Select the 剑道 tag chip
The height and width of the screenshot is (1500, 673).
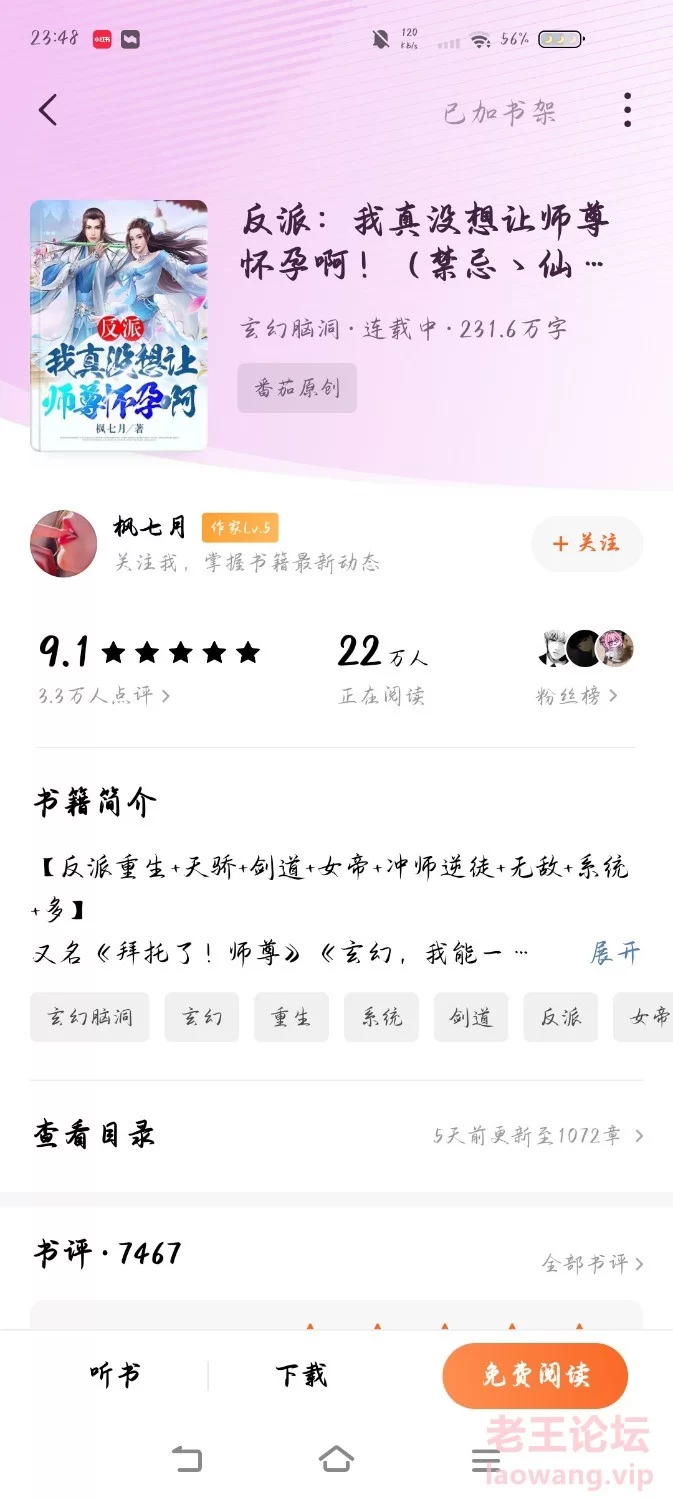coord(471,1017)
